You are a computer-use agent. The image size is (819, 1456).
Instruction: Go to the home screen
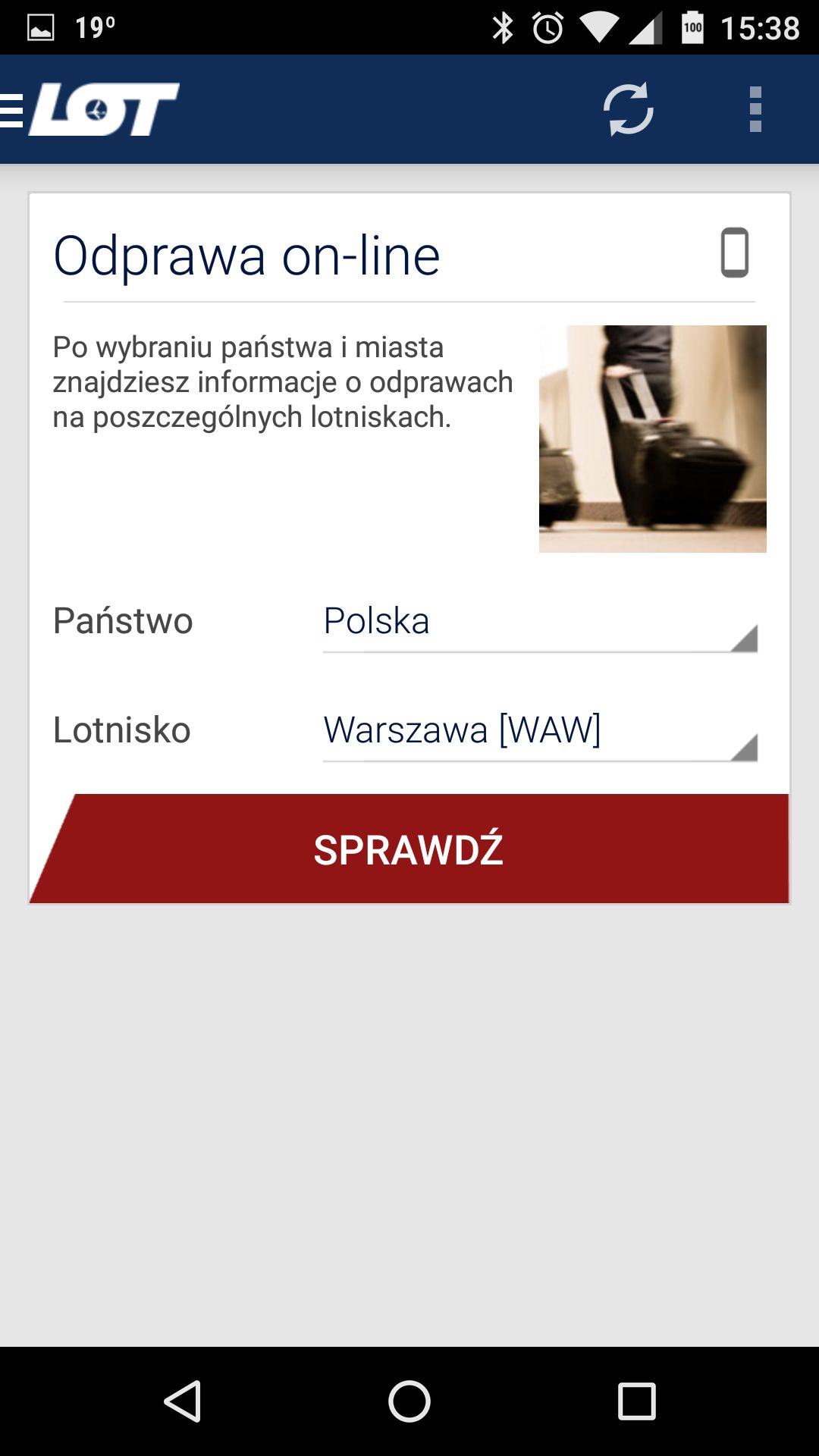tap(409, 1401)
